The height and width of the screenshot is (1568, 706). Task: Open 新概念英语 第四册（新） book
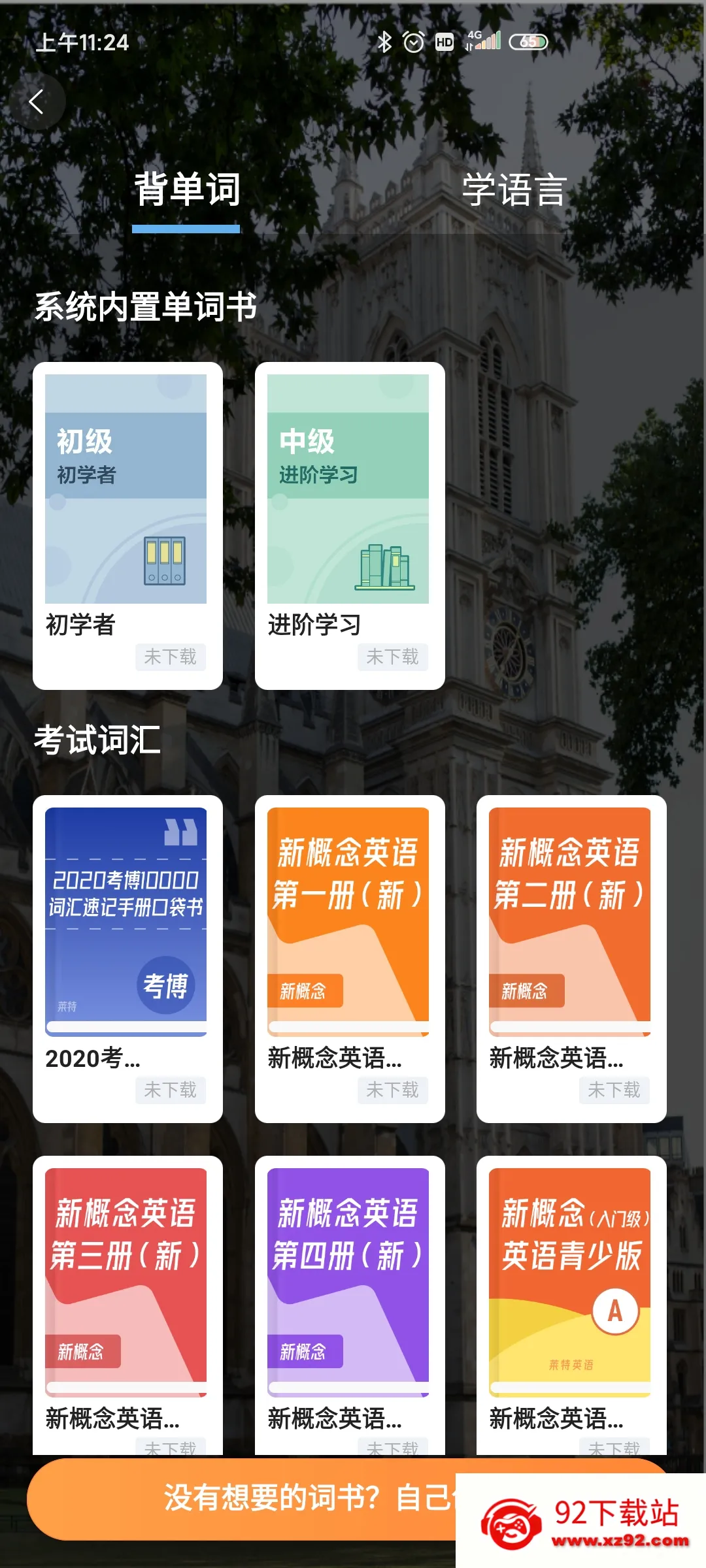click(350, 1305)
